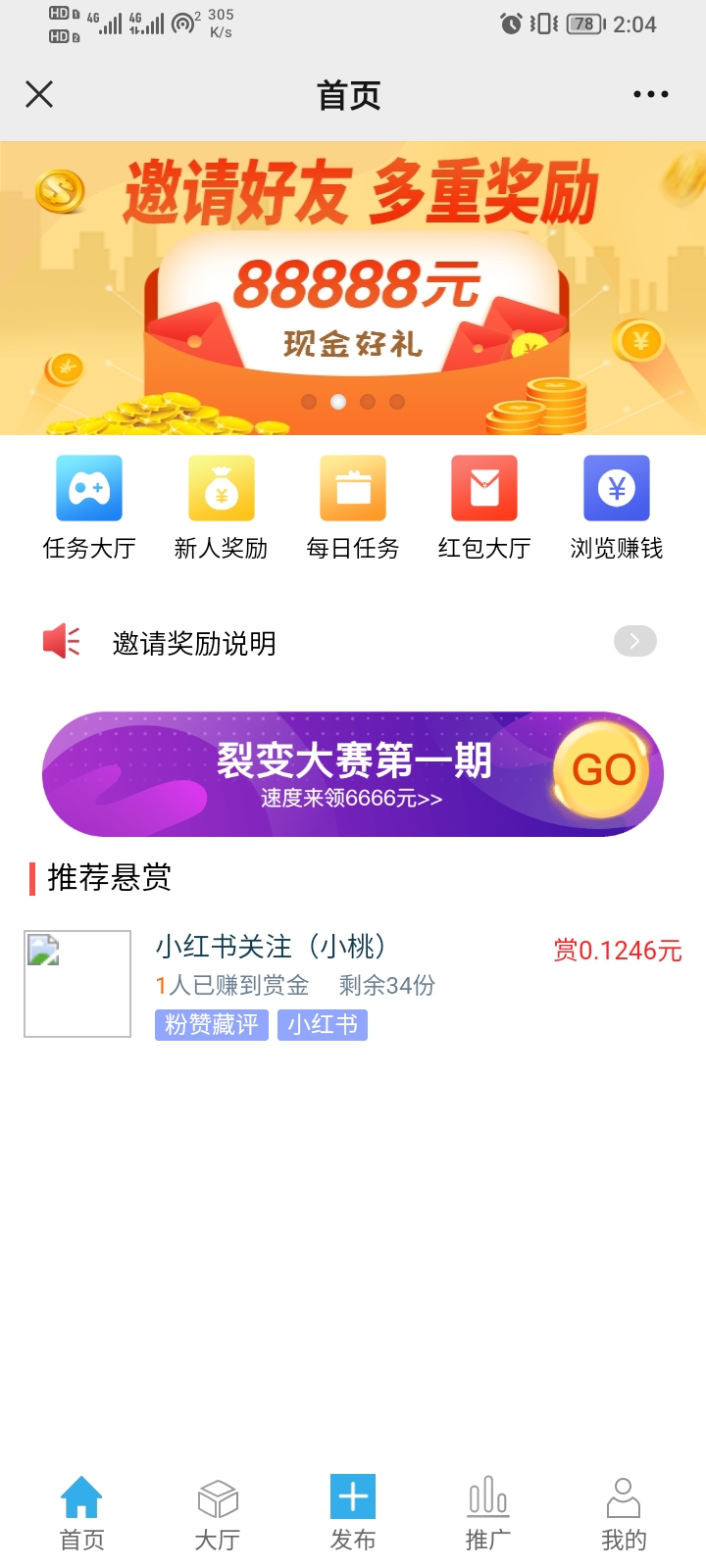Switch to the 大厅 tab
This screenshot has width=706, height=1568.
click(x=217, y=1514)
